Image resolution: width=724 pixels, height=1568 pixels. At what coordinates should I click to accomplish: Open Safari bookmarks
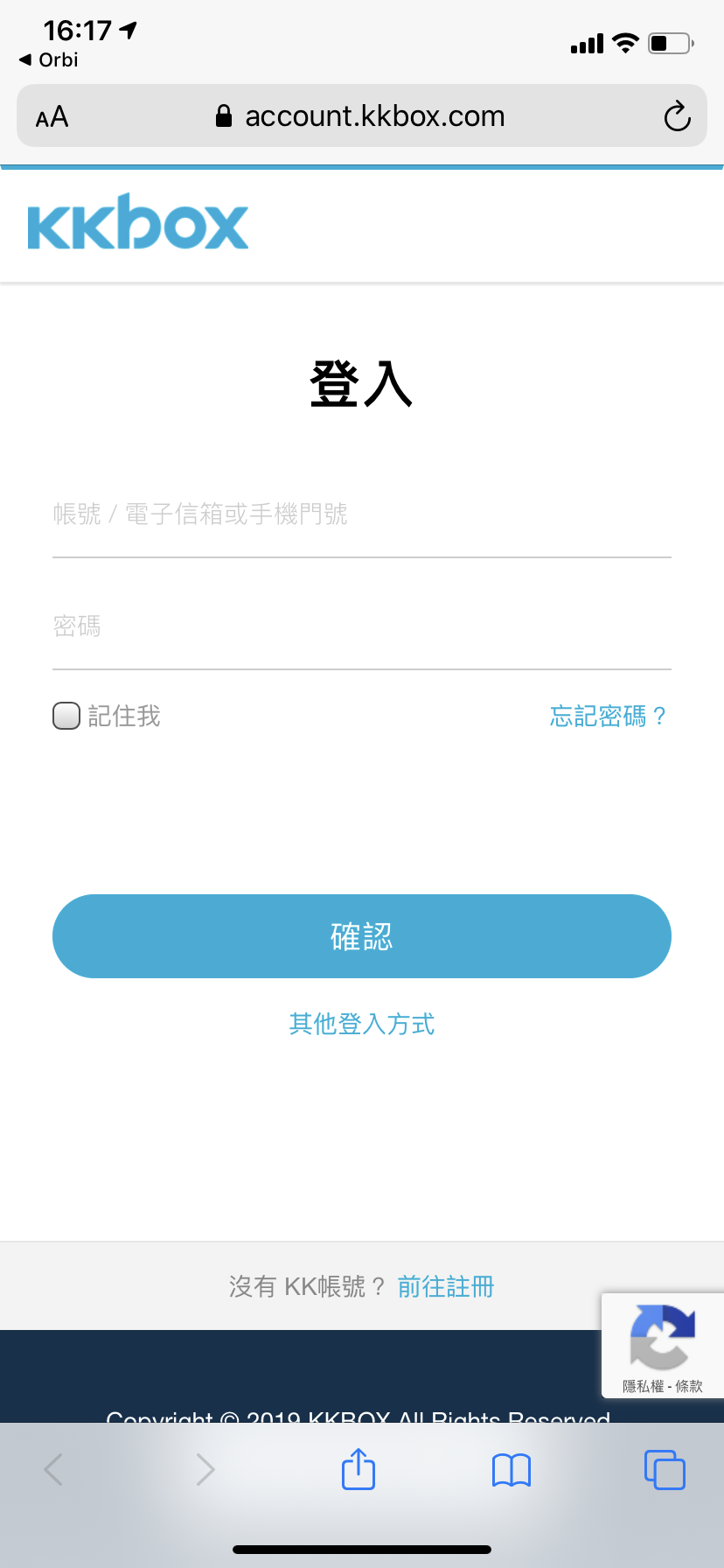pyautogui.click(x=512, y=1470)
